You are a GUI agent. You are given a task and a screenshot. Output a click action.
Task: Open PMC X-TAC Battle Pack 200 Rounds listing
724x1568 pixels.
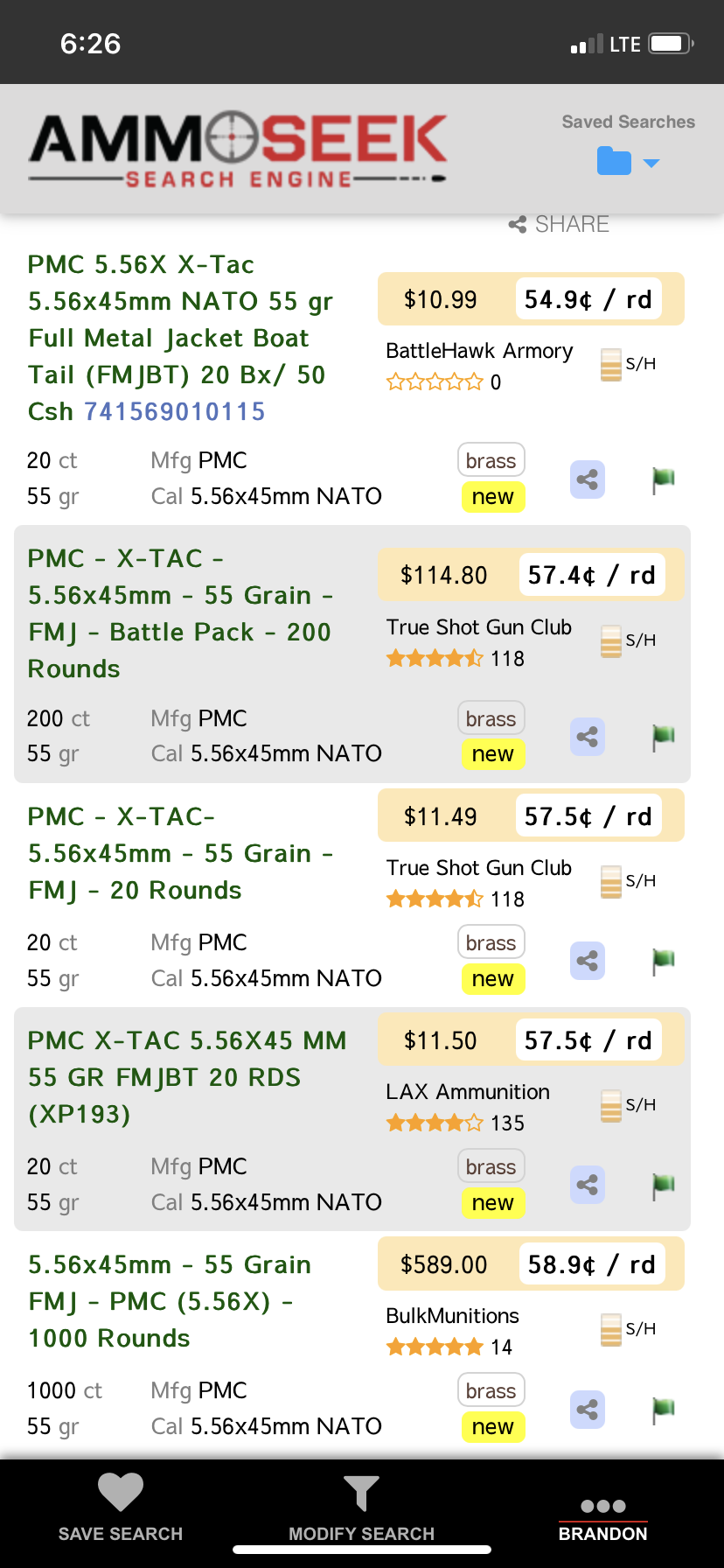pyautogui.click(x=180, y=613)
